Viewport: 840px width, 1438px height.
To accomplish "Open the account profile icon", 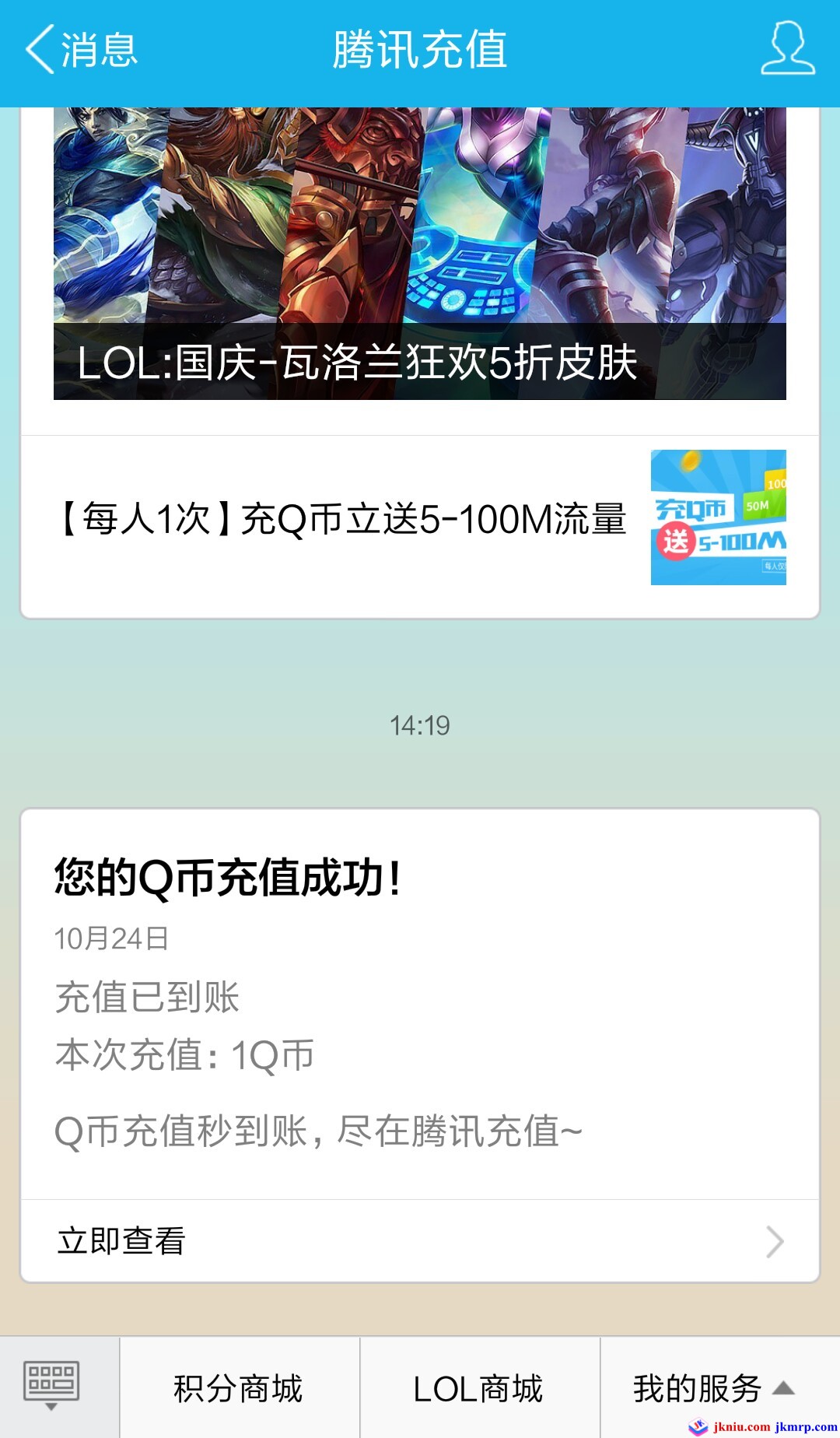I will tap(787, 49).
